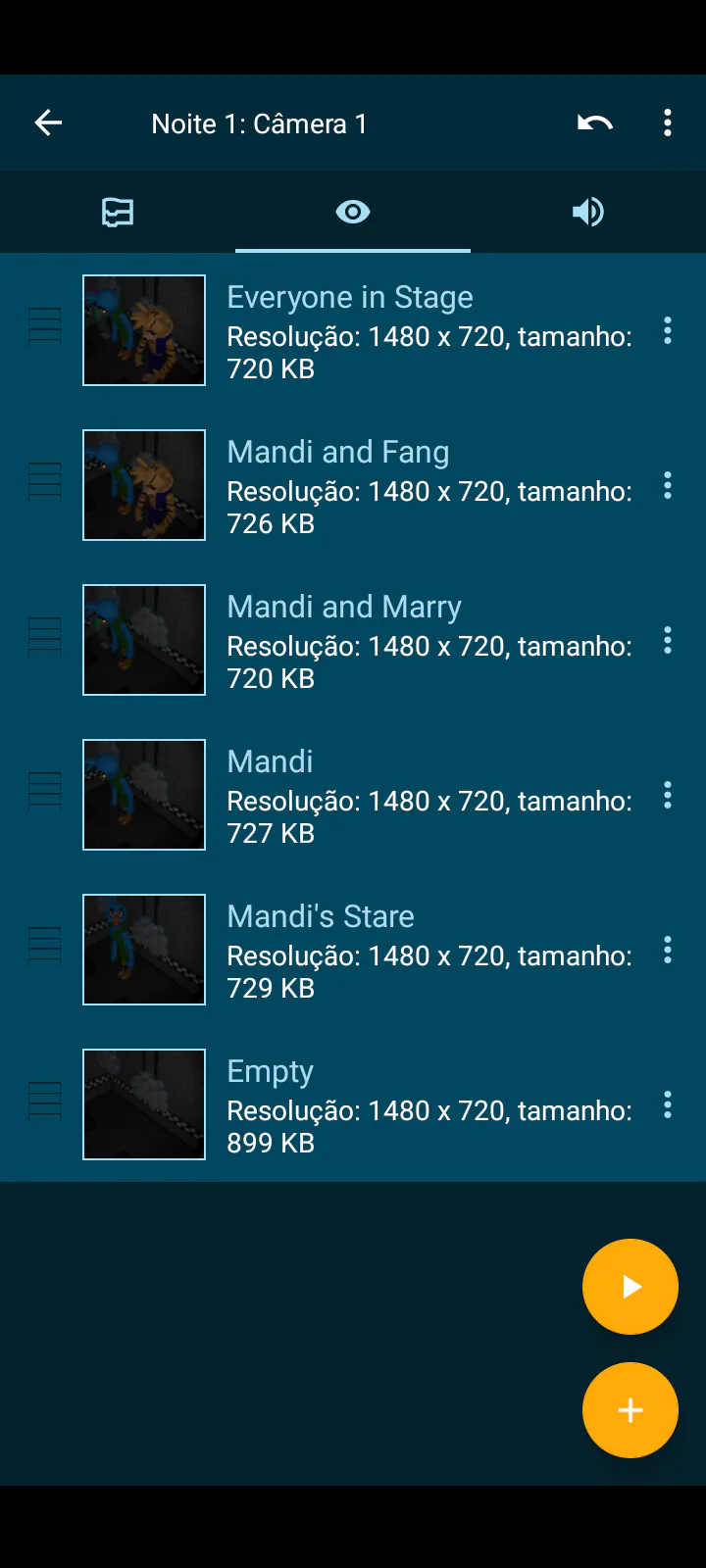
Task: Add a new camera image
Action: pyautogui.click(x=630, y=1410)
